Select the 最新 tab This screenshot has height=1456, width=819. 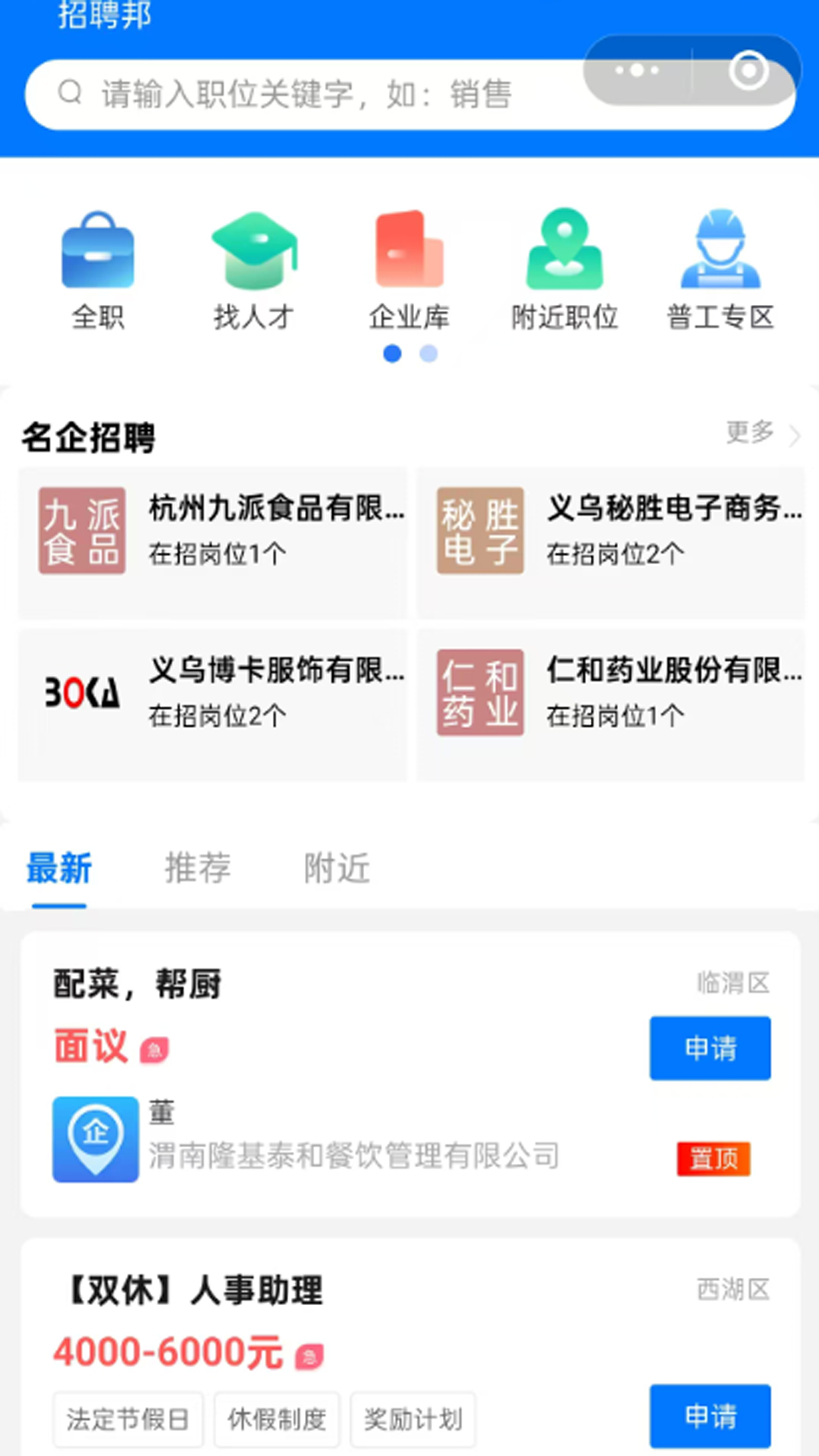click(x=59, y=868)
